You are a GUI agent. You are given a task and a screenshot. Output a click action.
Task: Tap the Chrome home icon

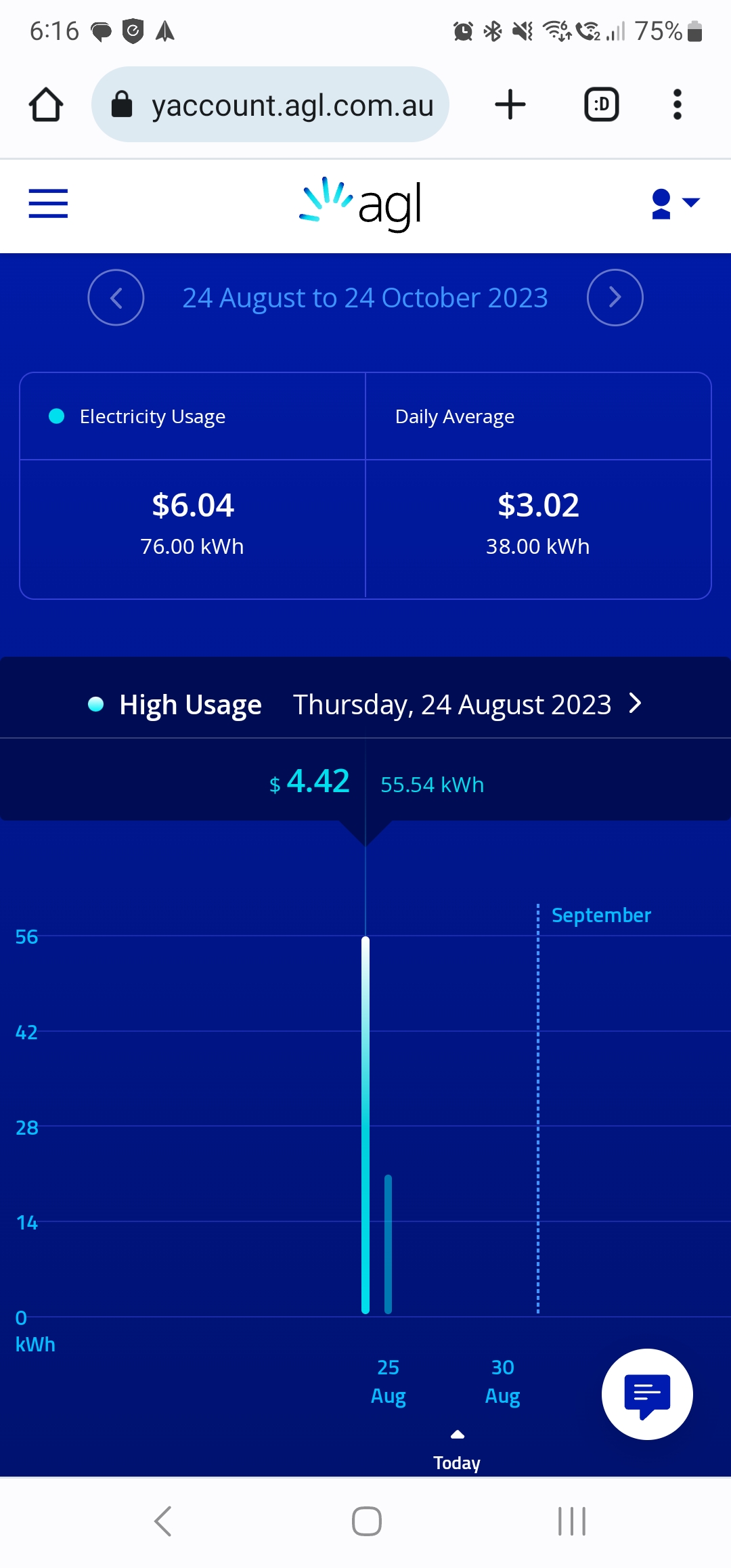(45, 104)
